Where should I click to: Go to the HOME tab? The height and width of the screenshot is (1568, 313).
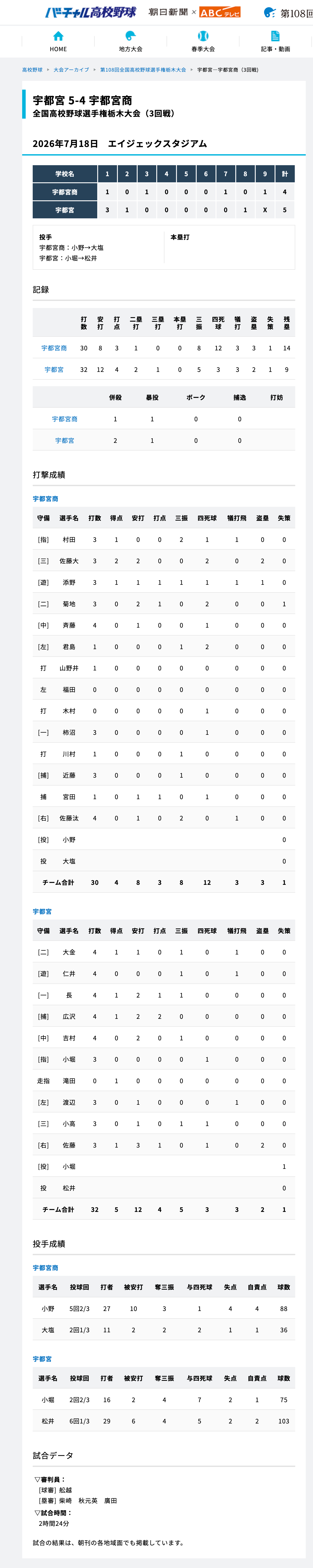[x=58, y=41]
